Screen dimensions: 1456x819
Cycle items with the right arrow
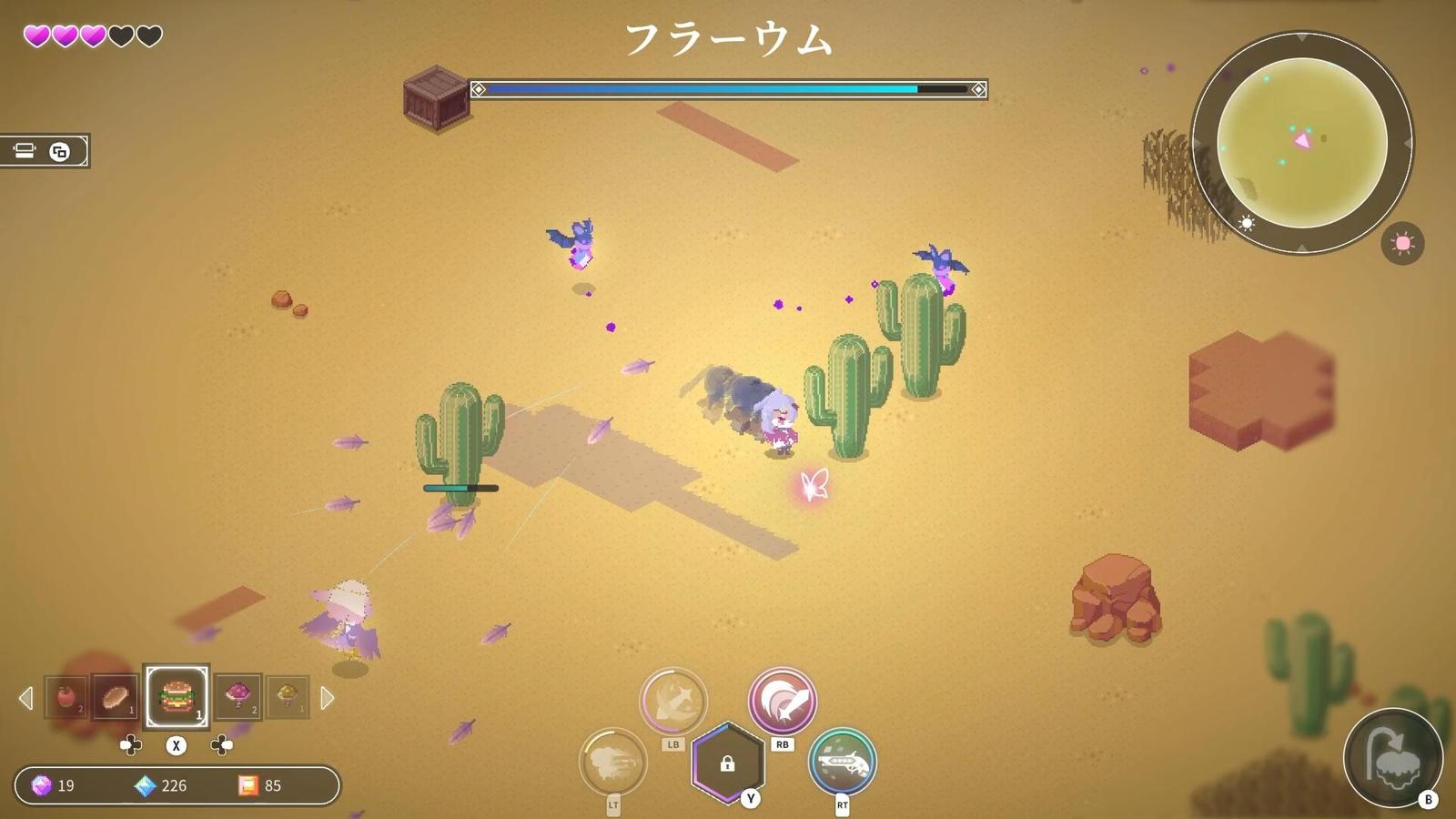tap(328, 698)
